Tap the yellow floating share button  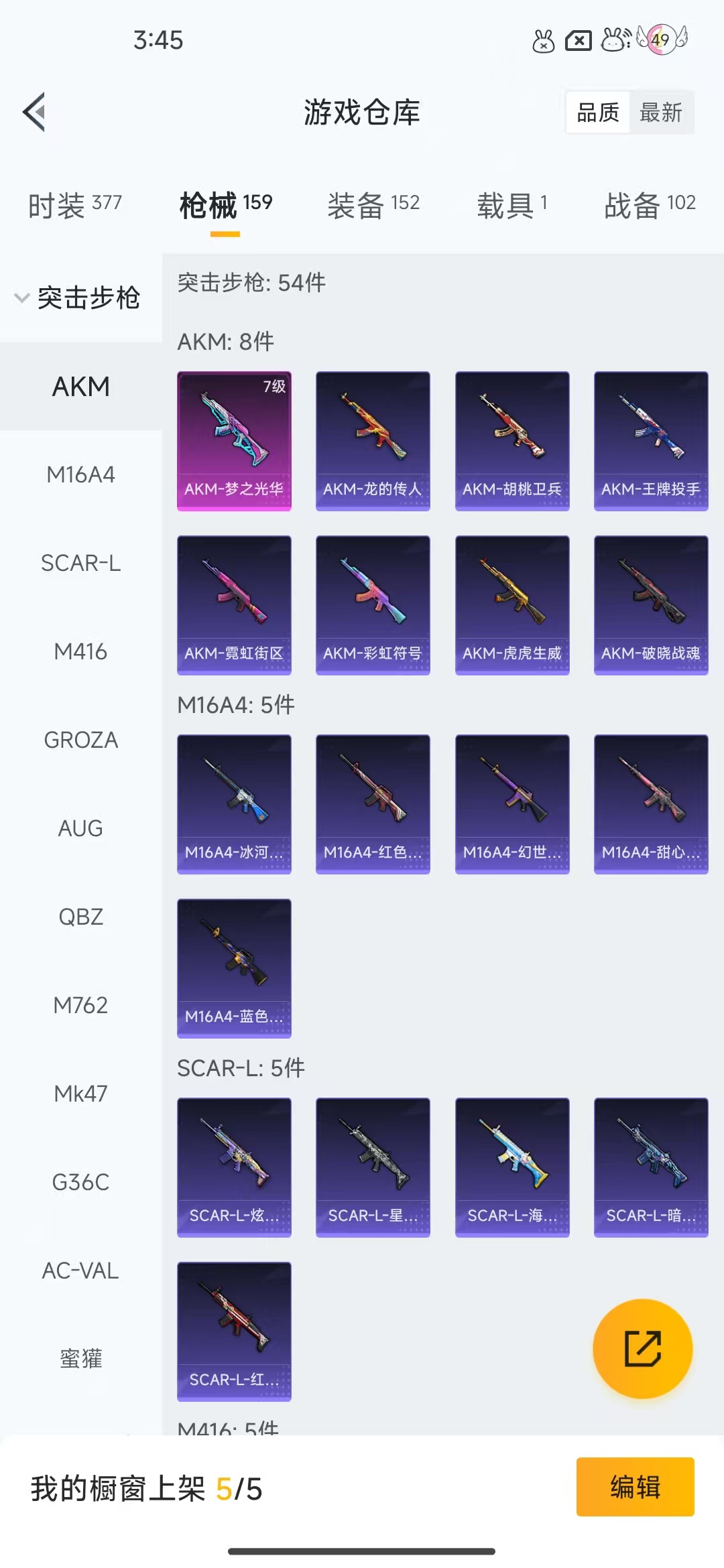(643, 1348)
